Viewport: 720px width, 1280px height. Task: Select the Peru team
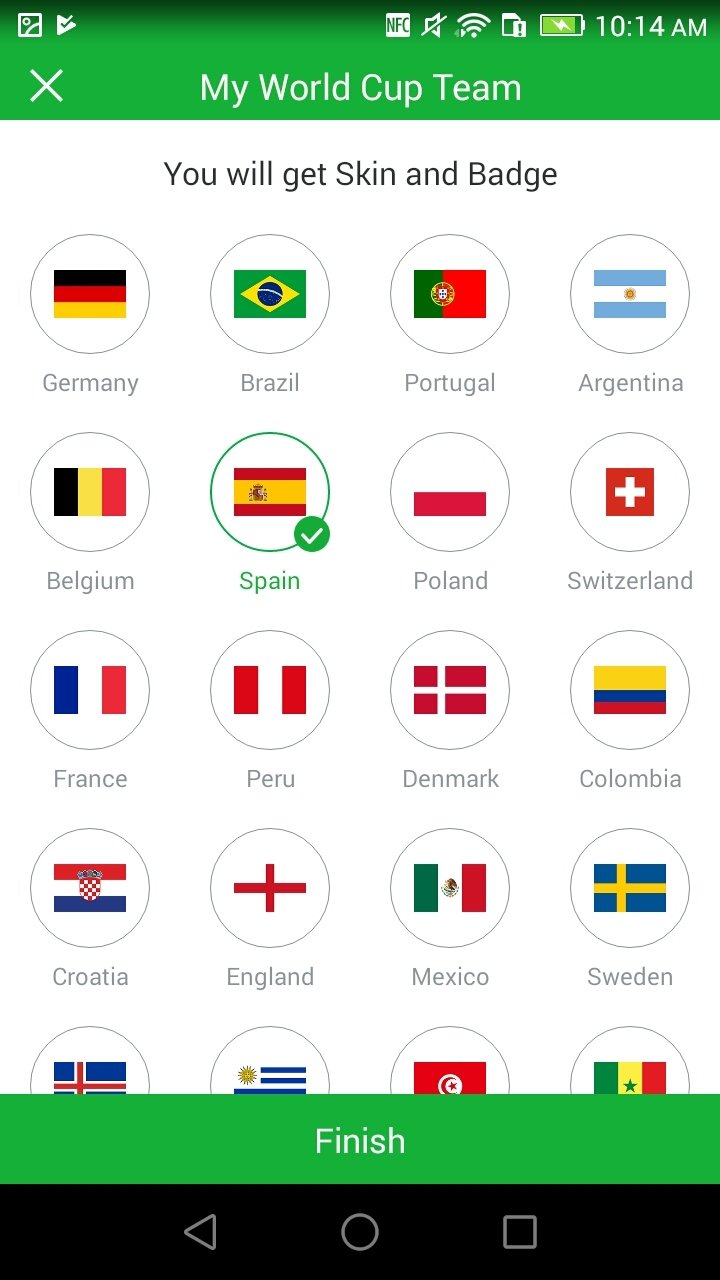[270, 690]
